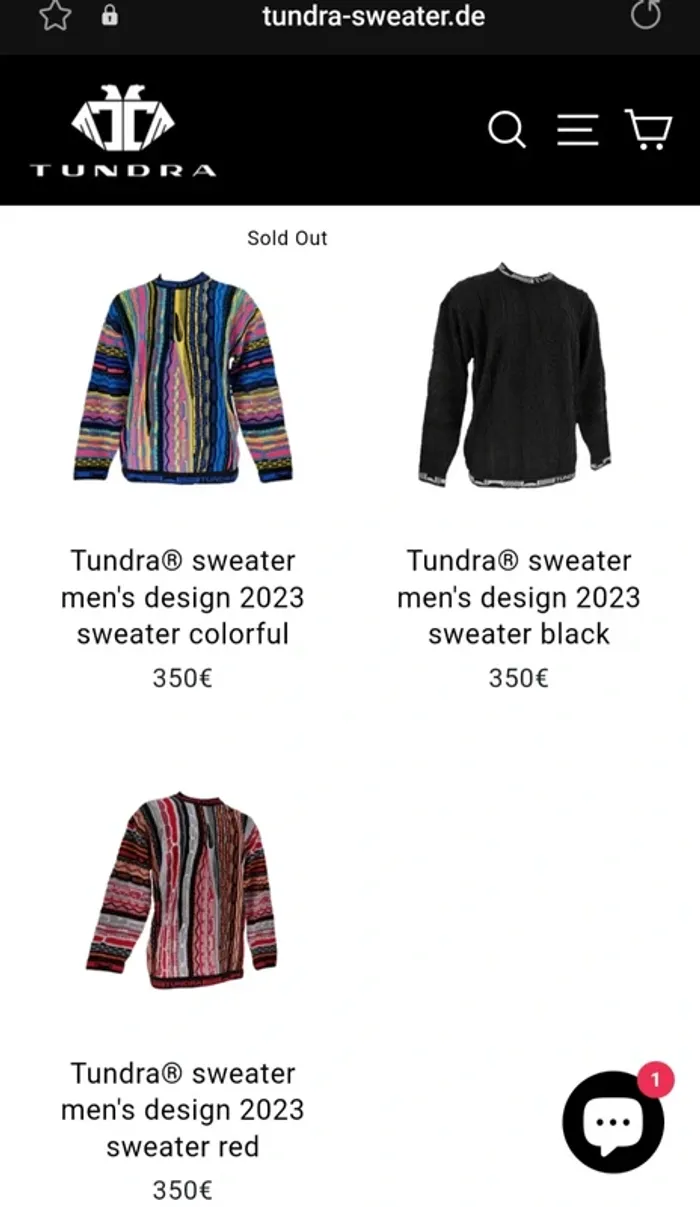Viewport: 700px width, 1207px height.
Task: Go to the Tundra homepage via the logo
Action: point(123,131)
